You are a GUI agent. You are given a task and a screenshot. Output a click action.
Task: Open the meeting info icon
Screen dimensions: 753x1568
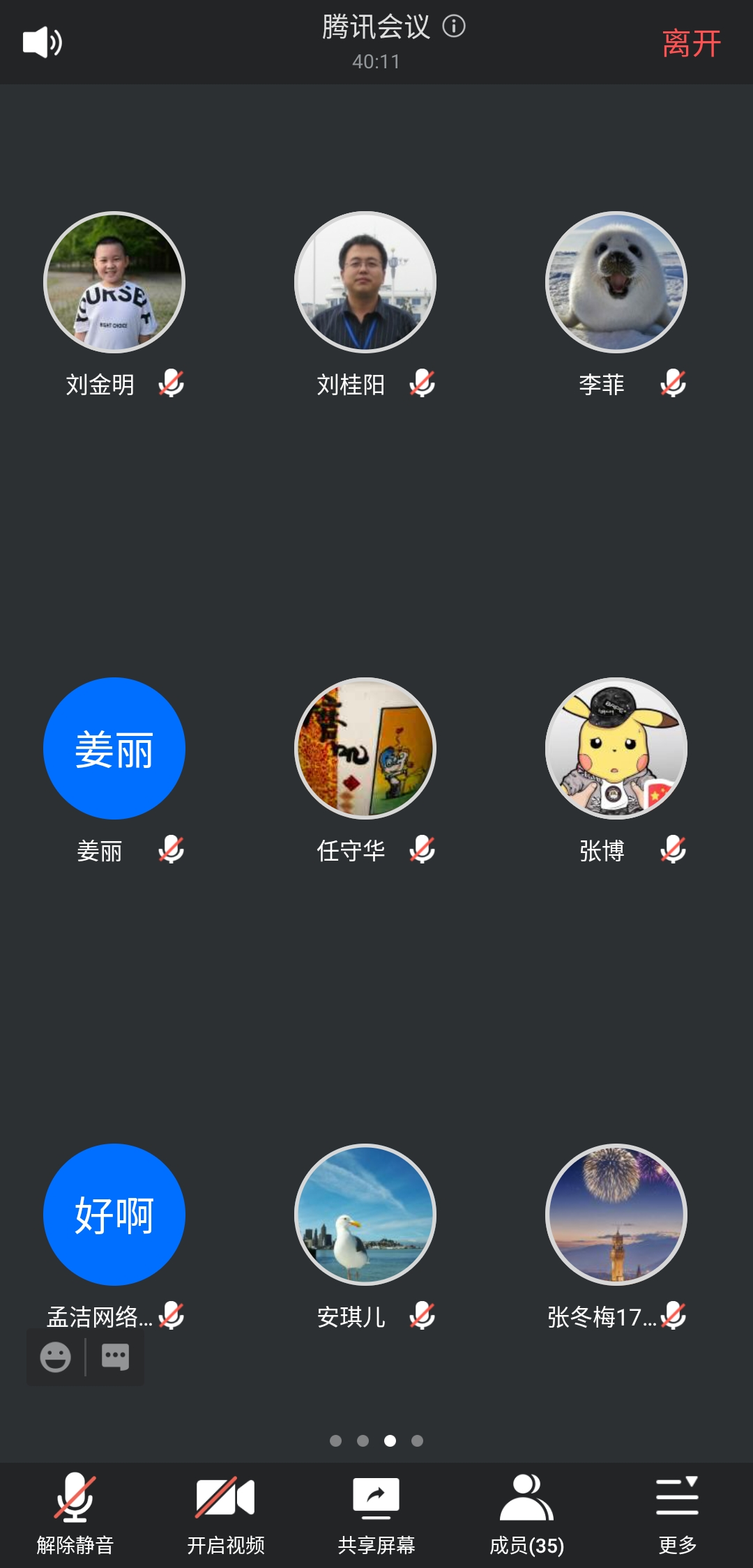(x=454, y=26)
